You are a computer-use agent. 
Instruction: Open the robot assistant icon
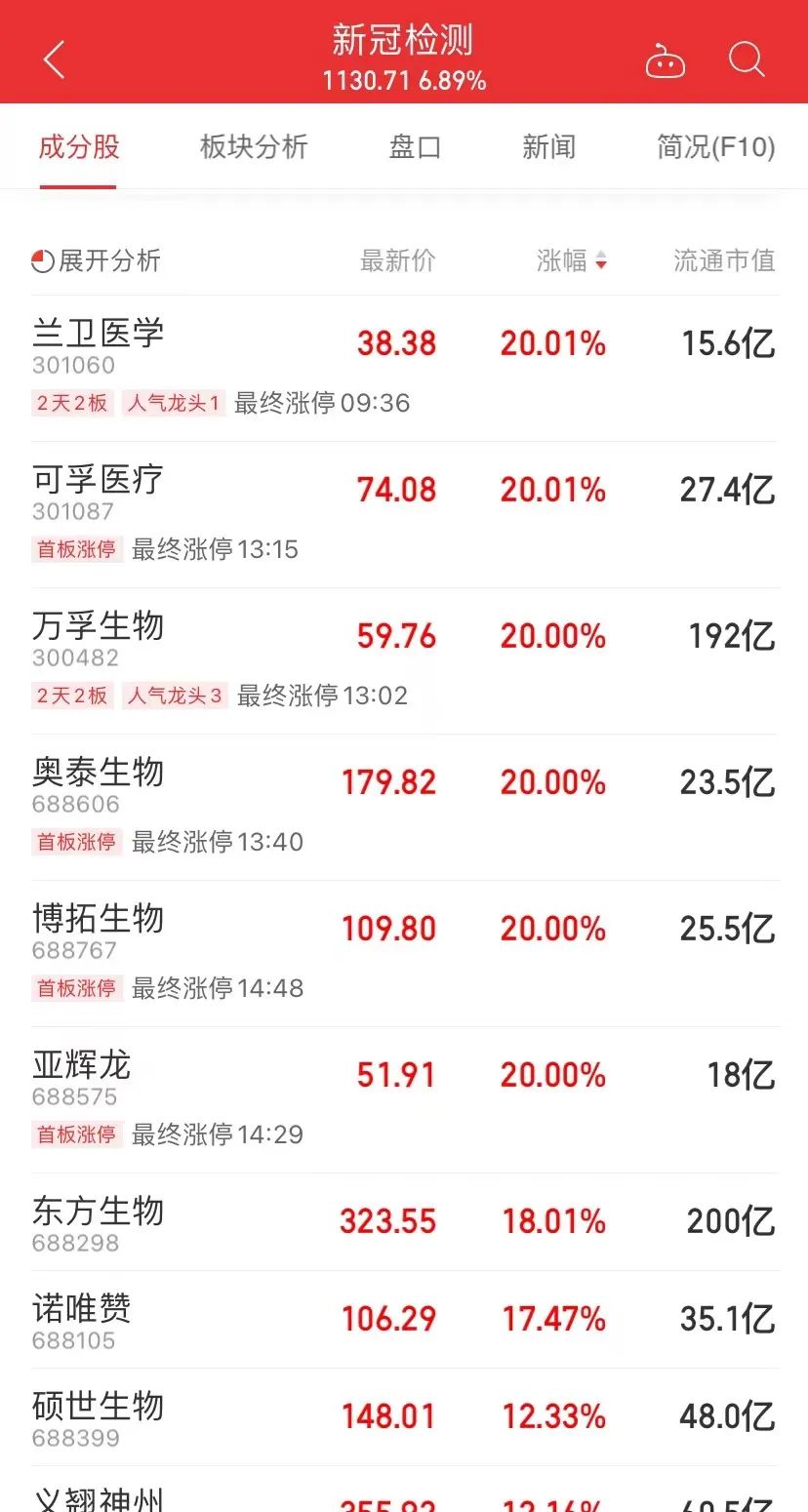(x=666, y=61)
